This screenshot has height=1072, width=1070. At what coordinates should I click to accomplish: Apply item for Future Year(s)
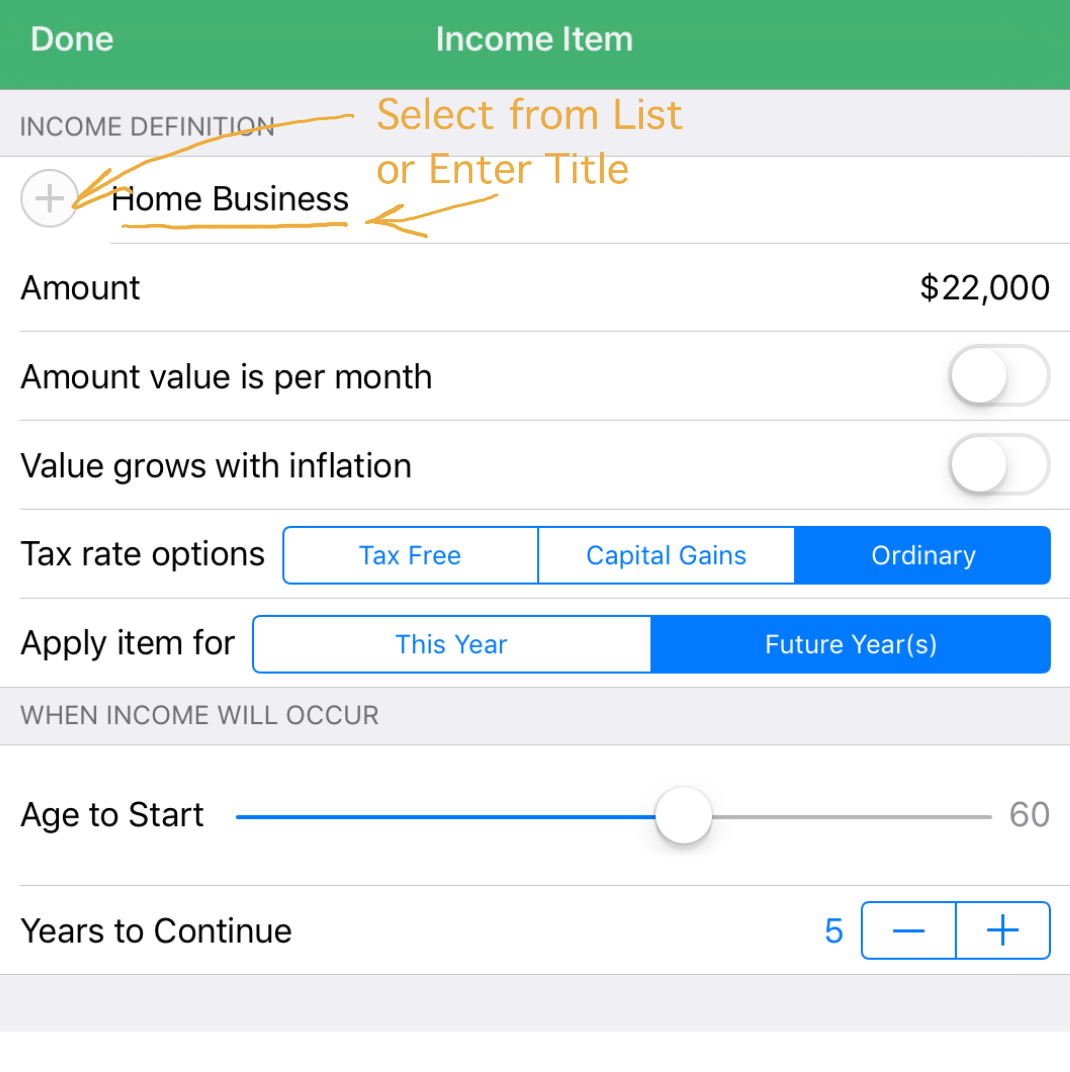point(850,644)
